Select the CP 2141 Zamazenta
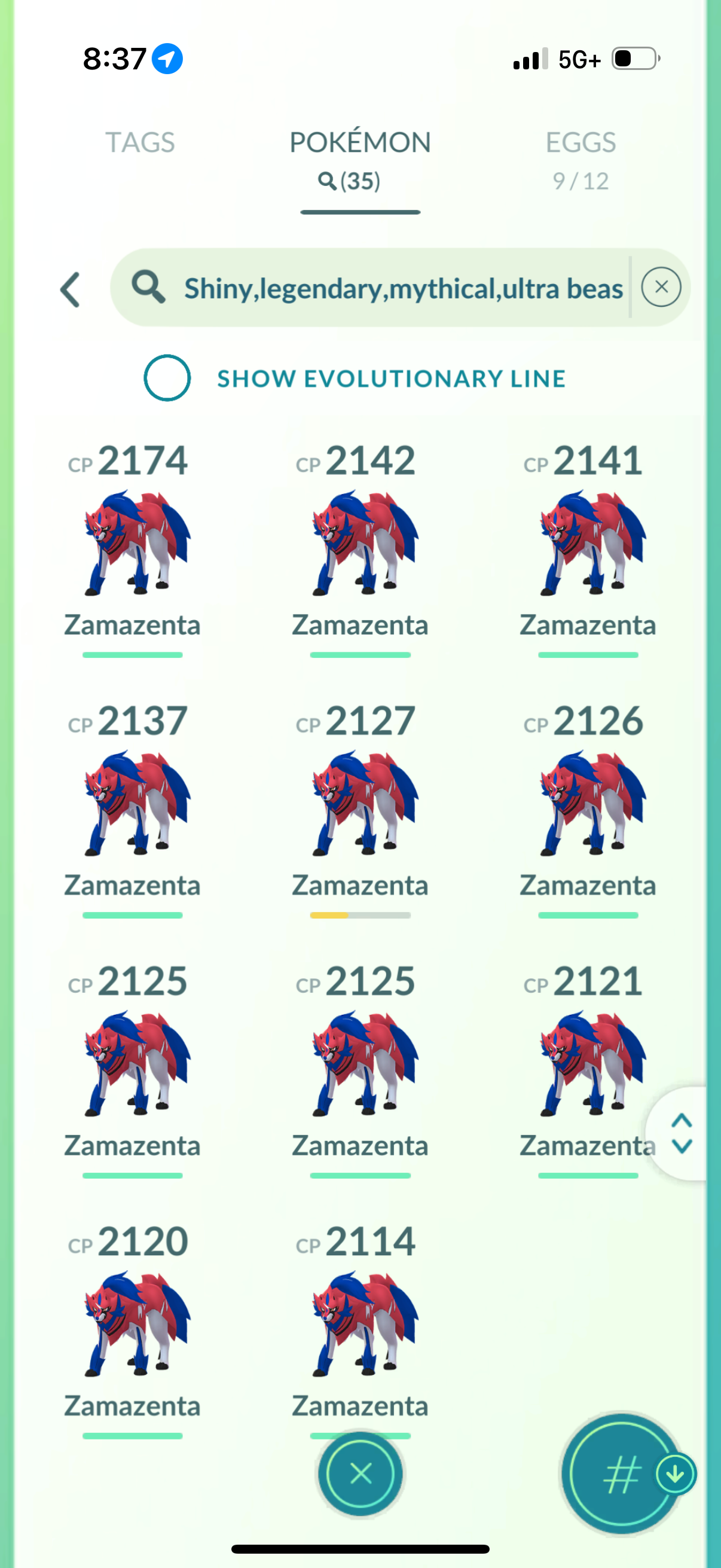721x1568 pixels. [x=588, y=544]
